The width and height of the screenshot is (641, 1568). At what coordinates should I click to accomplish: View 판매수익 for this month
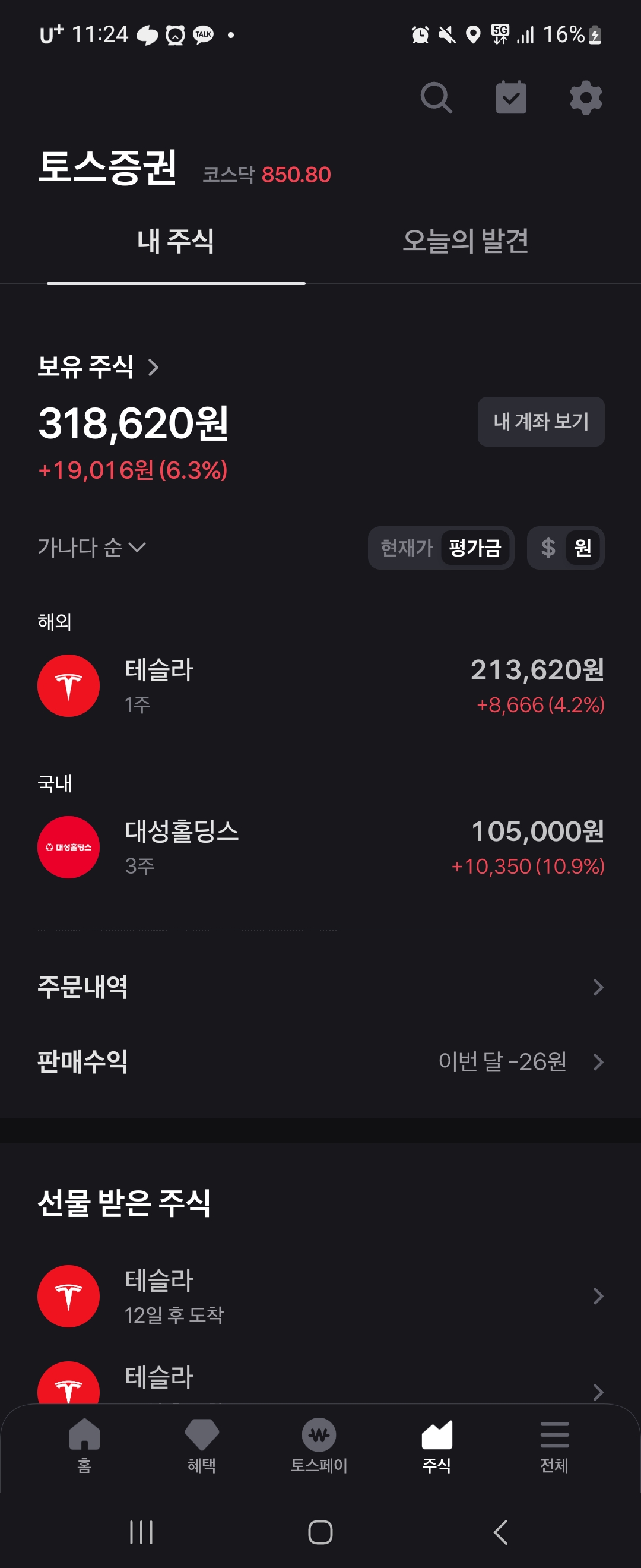tap(320, 1061)
